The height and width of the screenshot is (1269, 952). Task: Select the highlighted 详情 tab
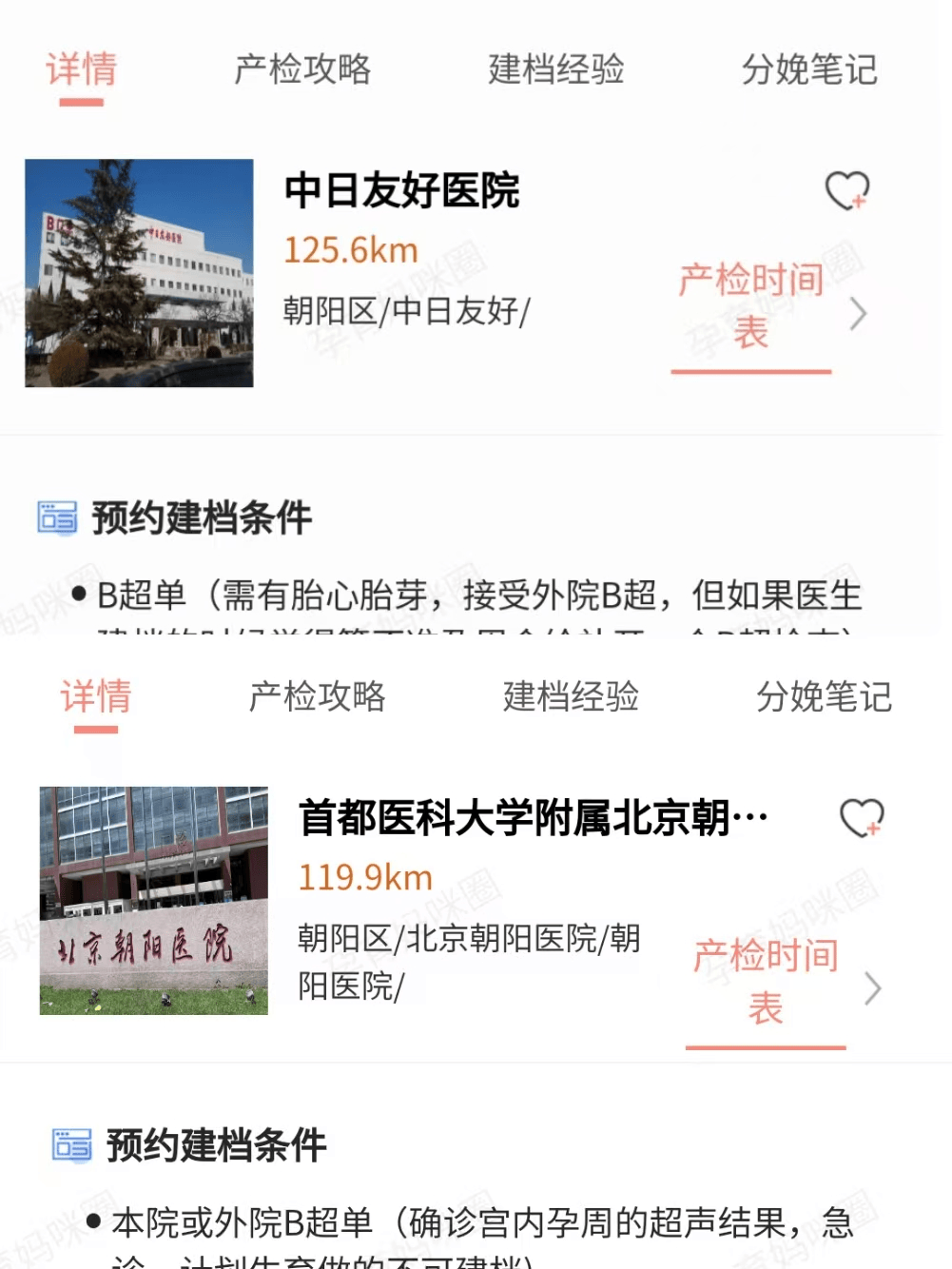[81, 70]
